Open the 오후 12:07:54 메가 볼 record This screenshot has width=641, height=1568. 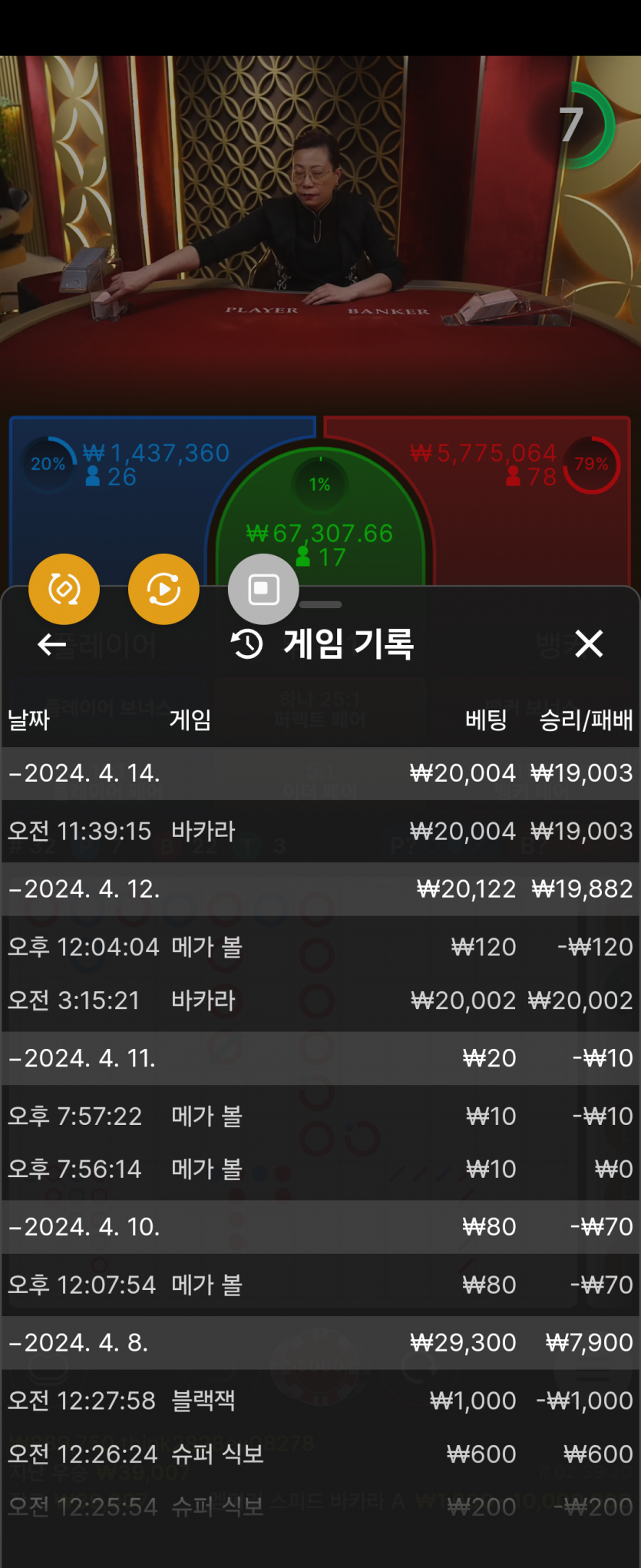click(x=320, y=1285)
